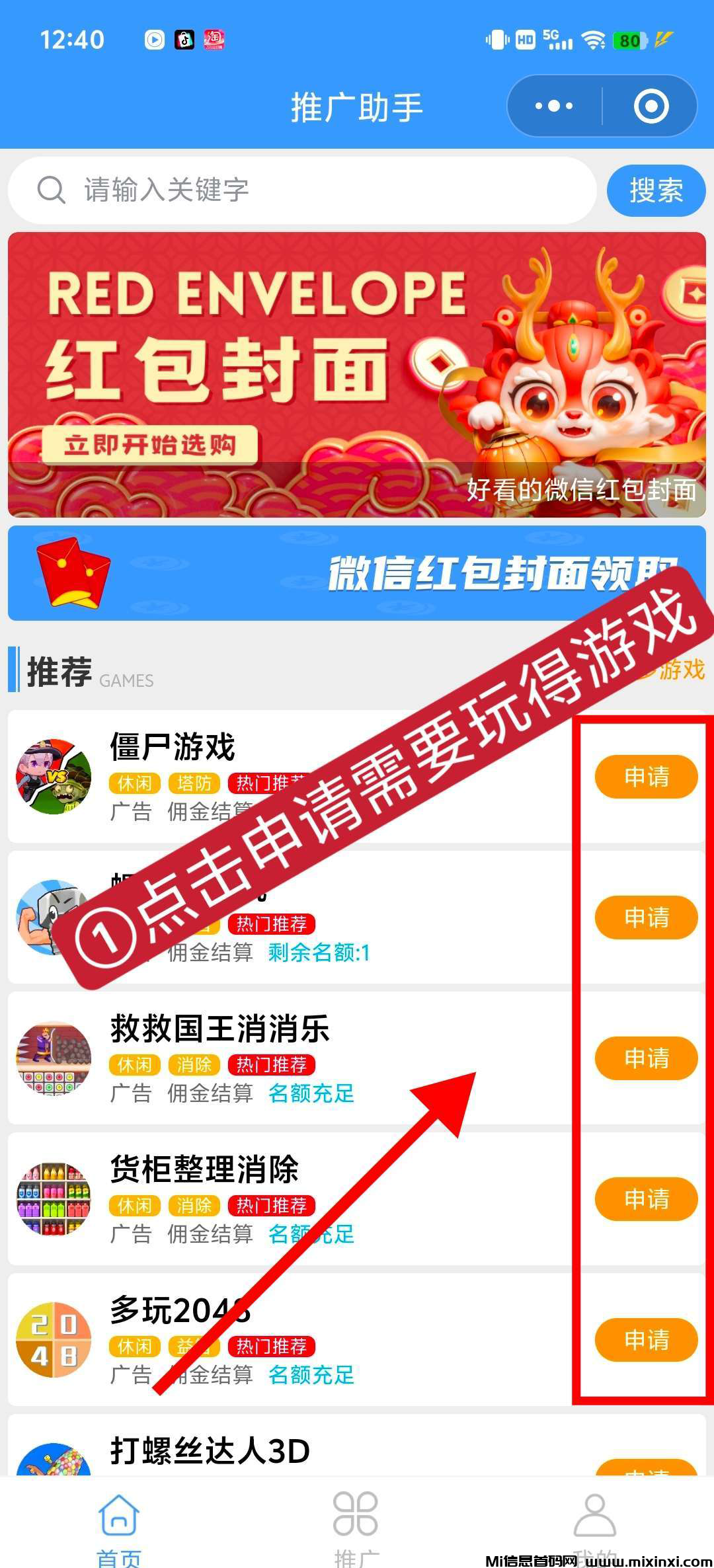
Task: Tap the 搜索 button
Action: [x=656, y=190]
